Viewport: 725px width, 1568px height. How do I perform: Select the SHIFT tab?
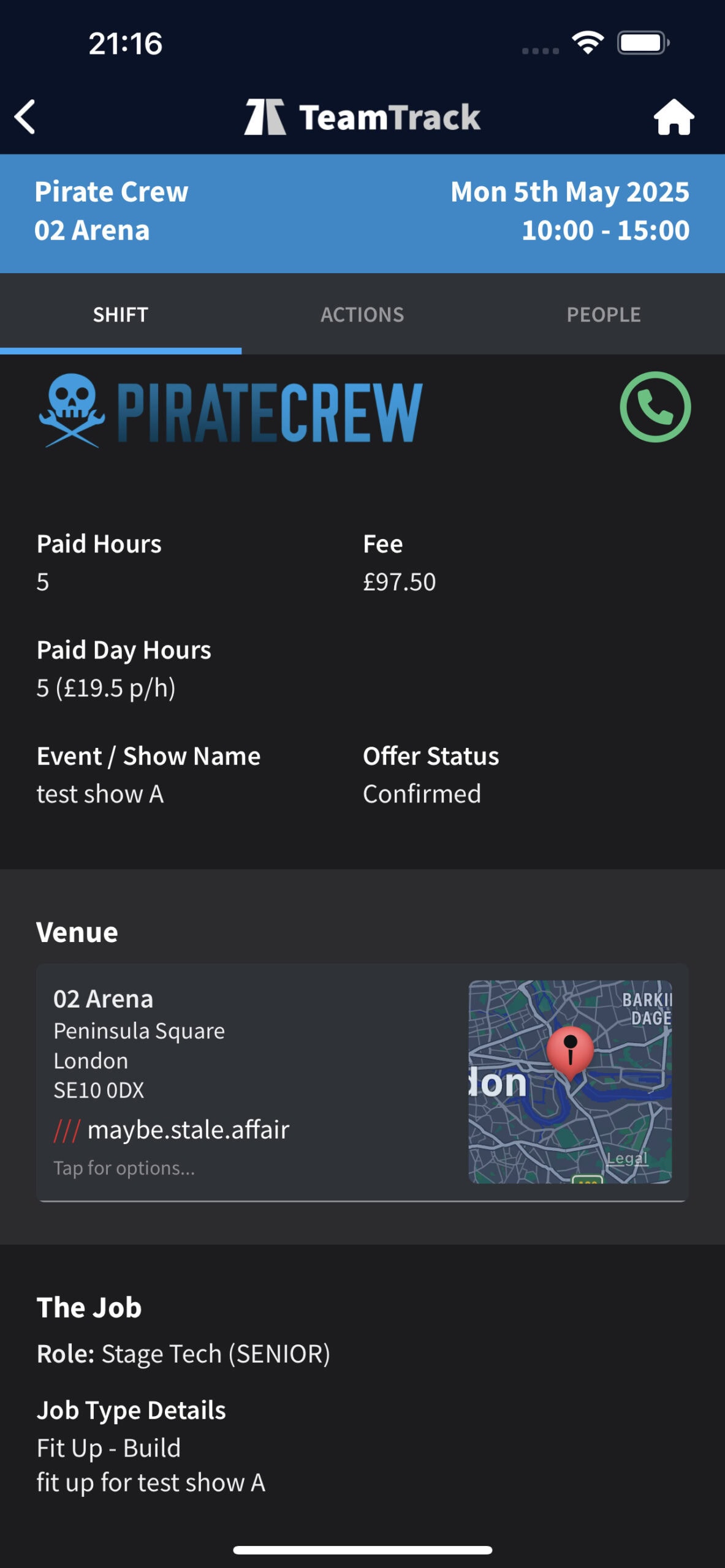(121, 315)
